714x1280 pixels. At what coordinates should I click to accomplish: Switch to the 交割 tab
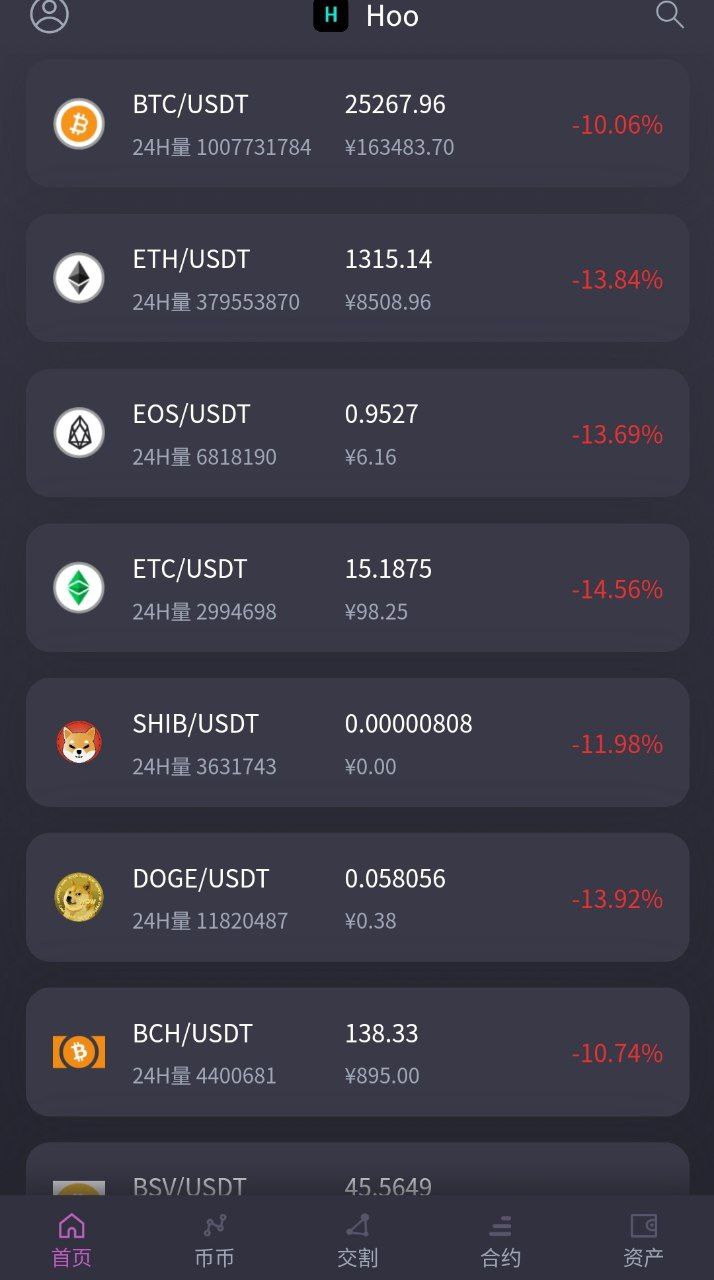357,1240
